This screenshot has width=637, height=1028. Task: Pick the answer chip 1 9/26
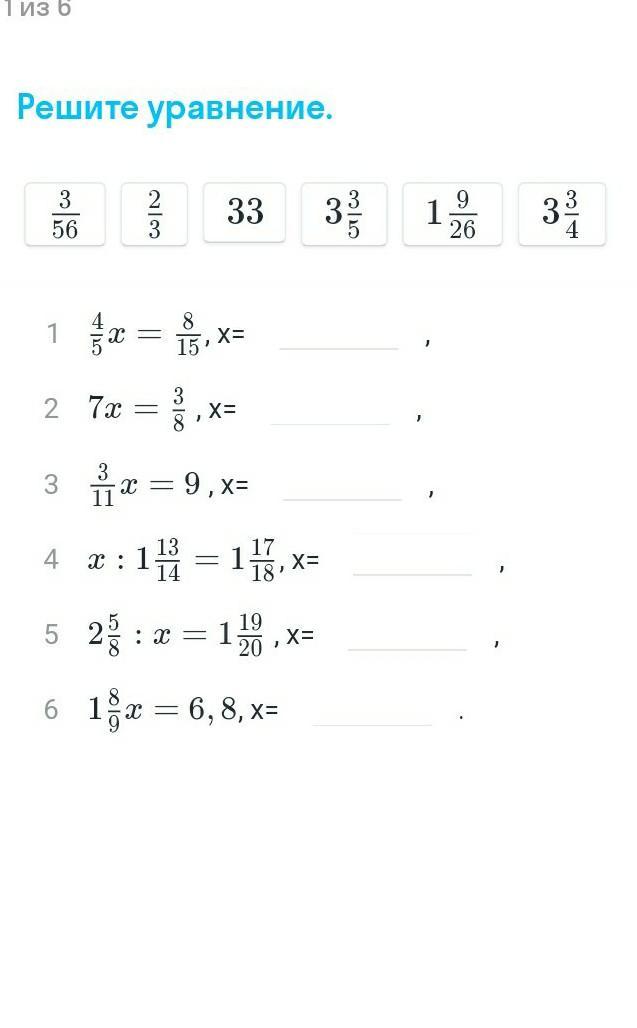point(451,214)
